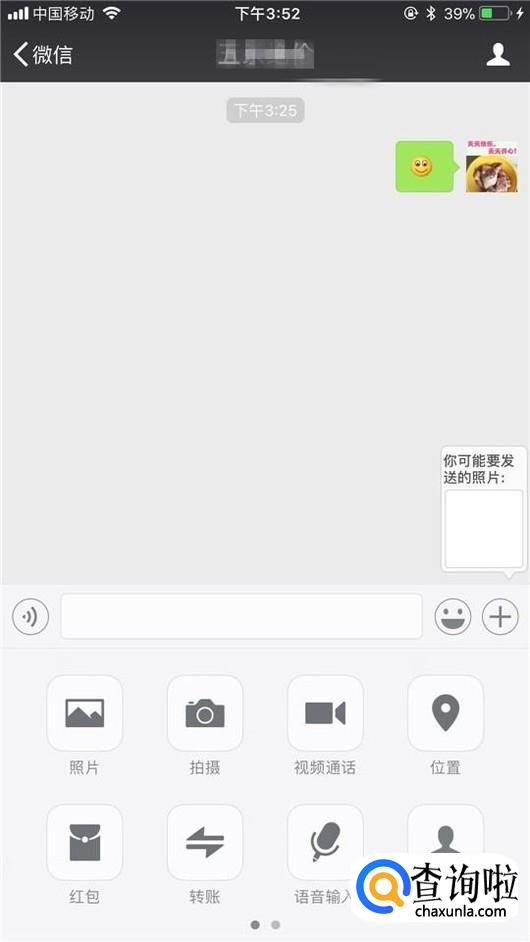The width and height of the screenshot is (530, 942).
Task: Open the chat info profile icon
Action: (x=498, y=55)
